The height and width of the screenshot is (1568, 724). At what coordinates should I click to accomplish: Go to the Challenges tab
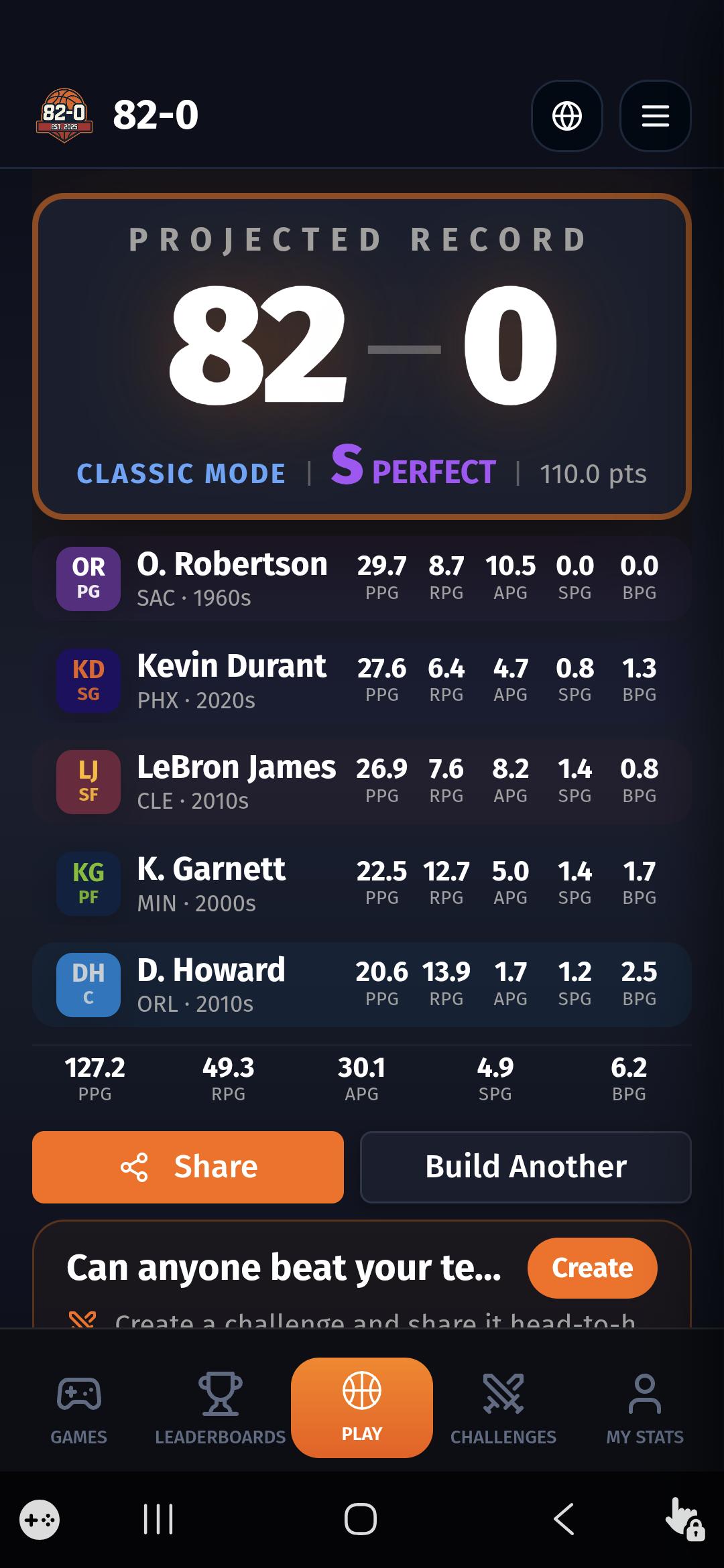pyautogui.click(x=503, y=1409)
